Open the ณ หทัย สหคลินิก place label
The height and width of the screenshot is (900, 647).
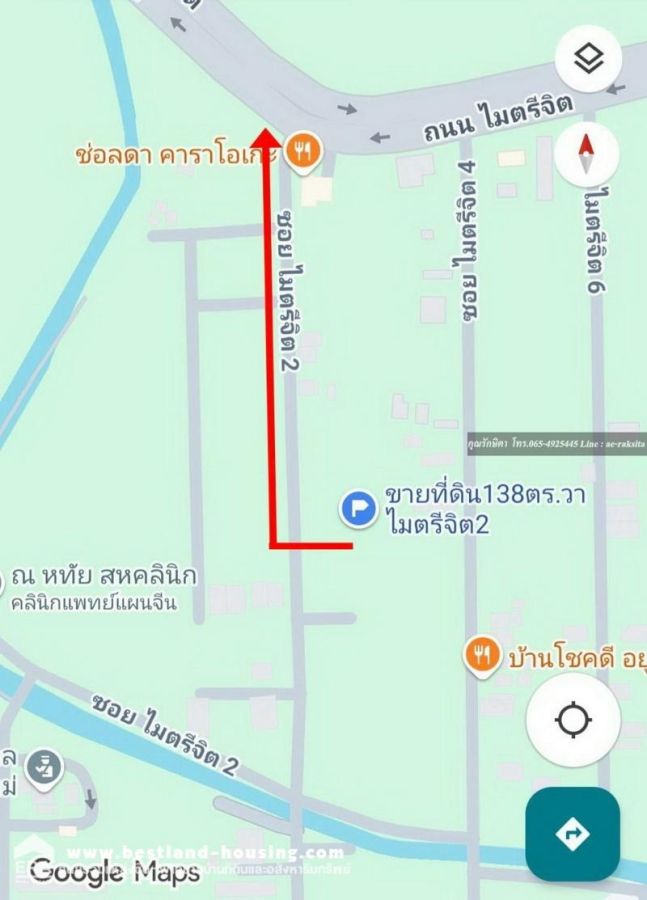(105, 577)
